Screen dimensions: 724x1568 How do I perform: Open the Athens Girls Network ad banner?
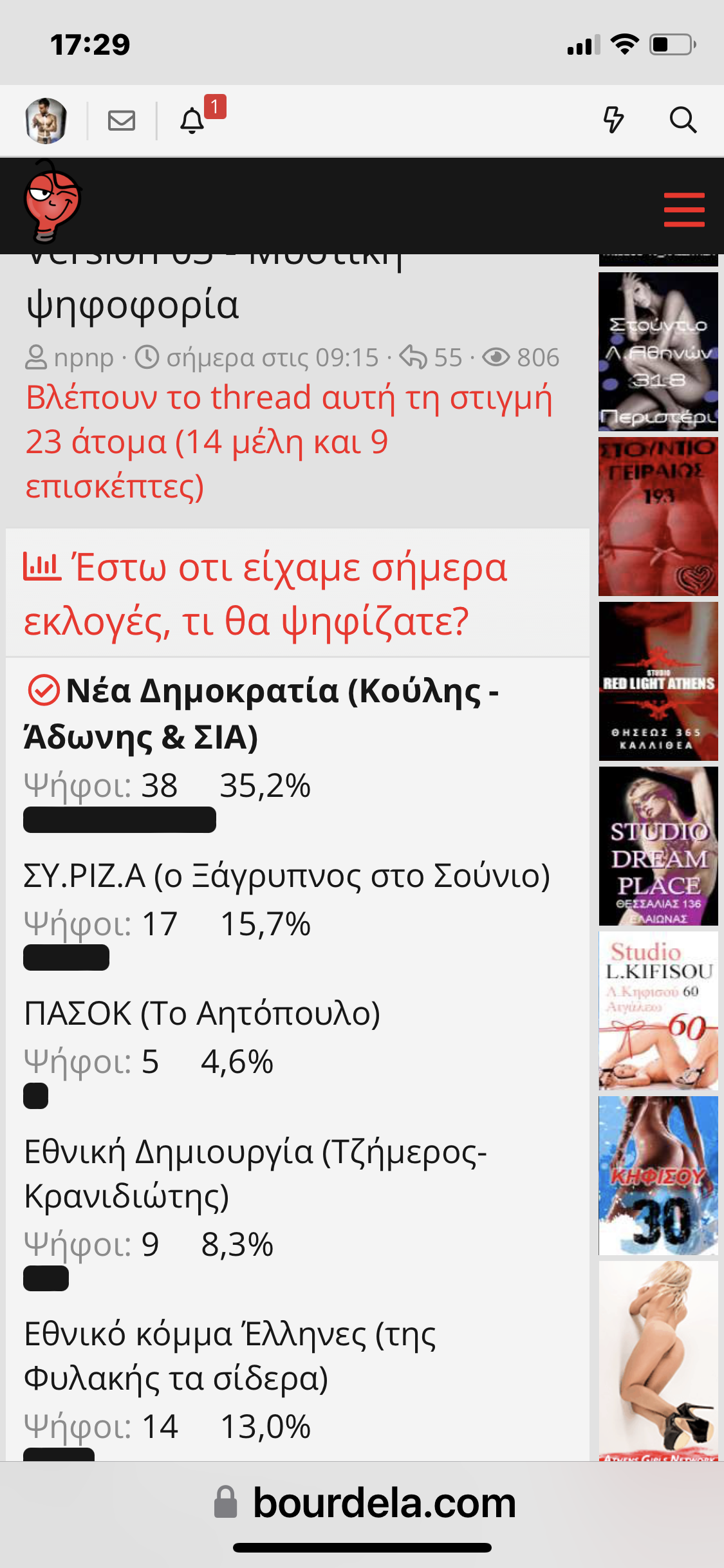coord(658,1358)
